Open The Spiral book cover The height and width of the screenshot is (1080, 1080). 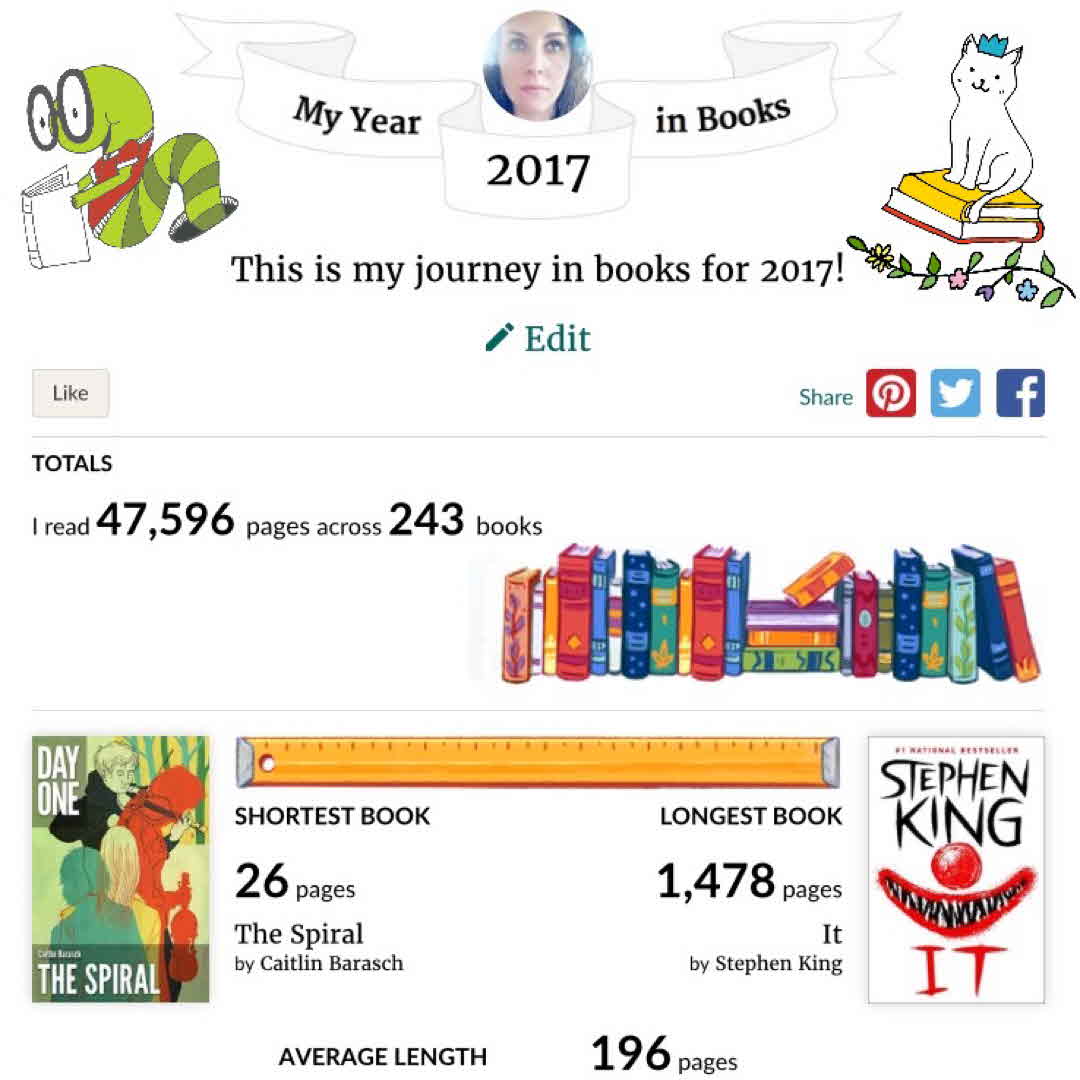coord(120,869)
